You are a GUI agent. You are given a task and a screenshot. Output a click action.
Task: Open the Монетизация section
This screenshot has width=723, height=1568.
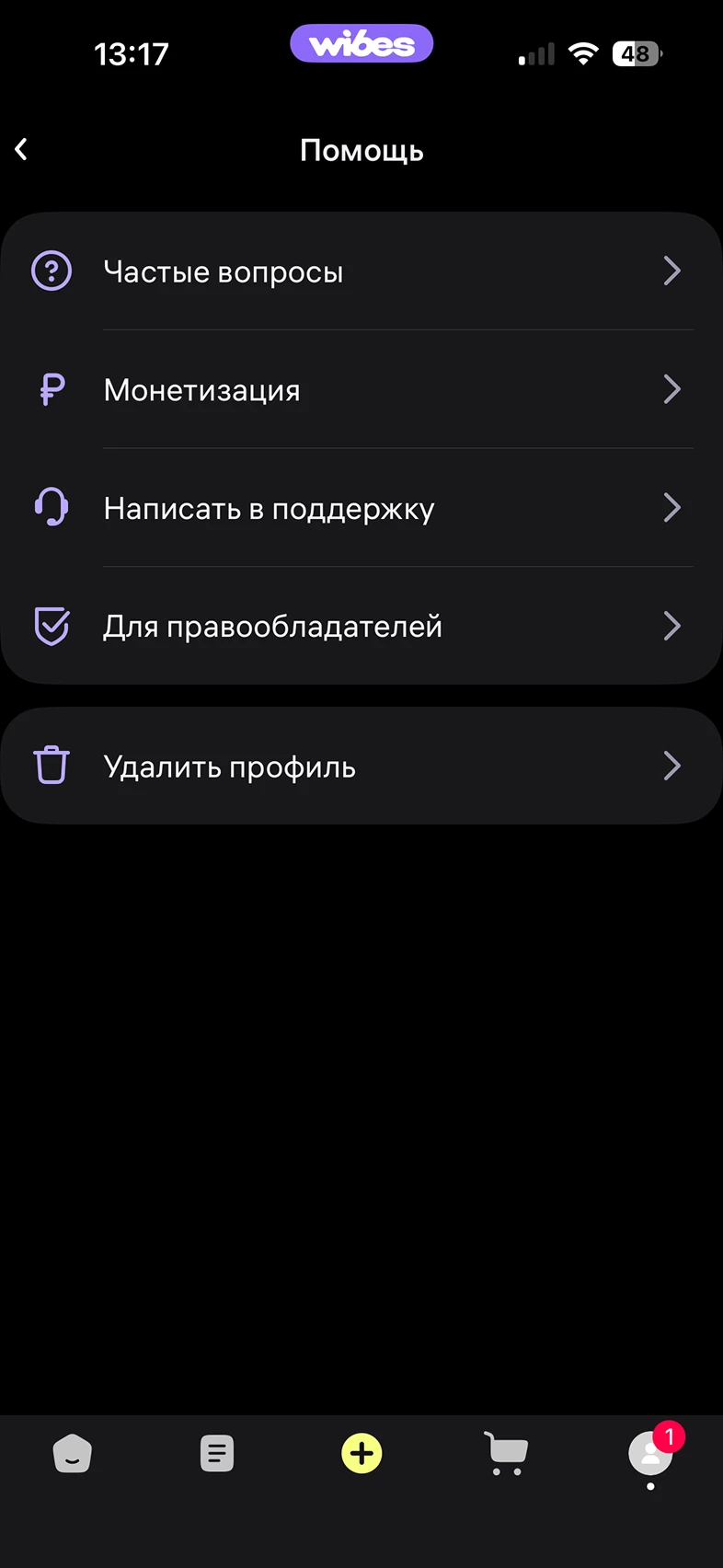[361, 390]
